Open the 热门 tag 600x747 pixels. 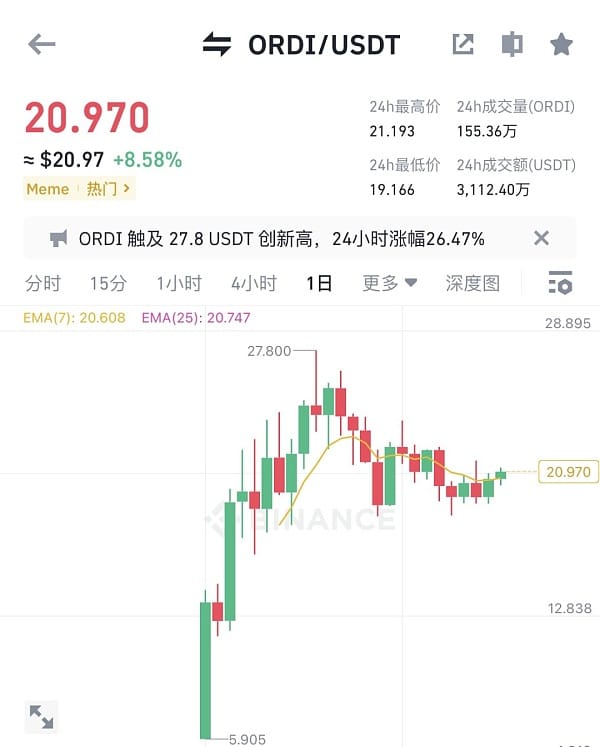pyautogui.click(x=108, y=189)
